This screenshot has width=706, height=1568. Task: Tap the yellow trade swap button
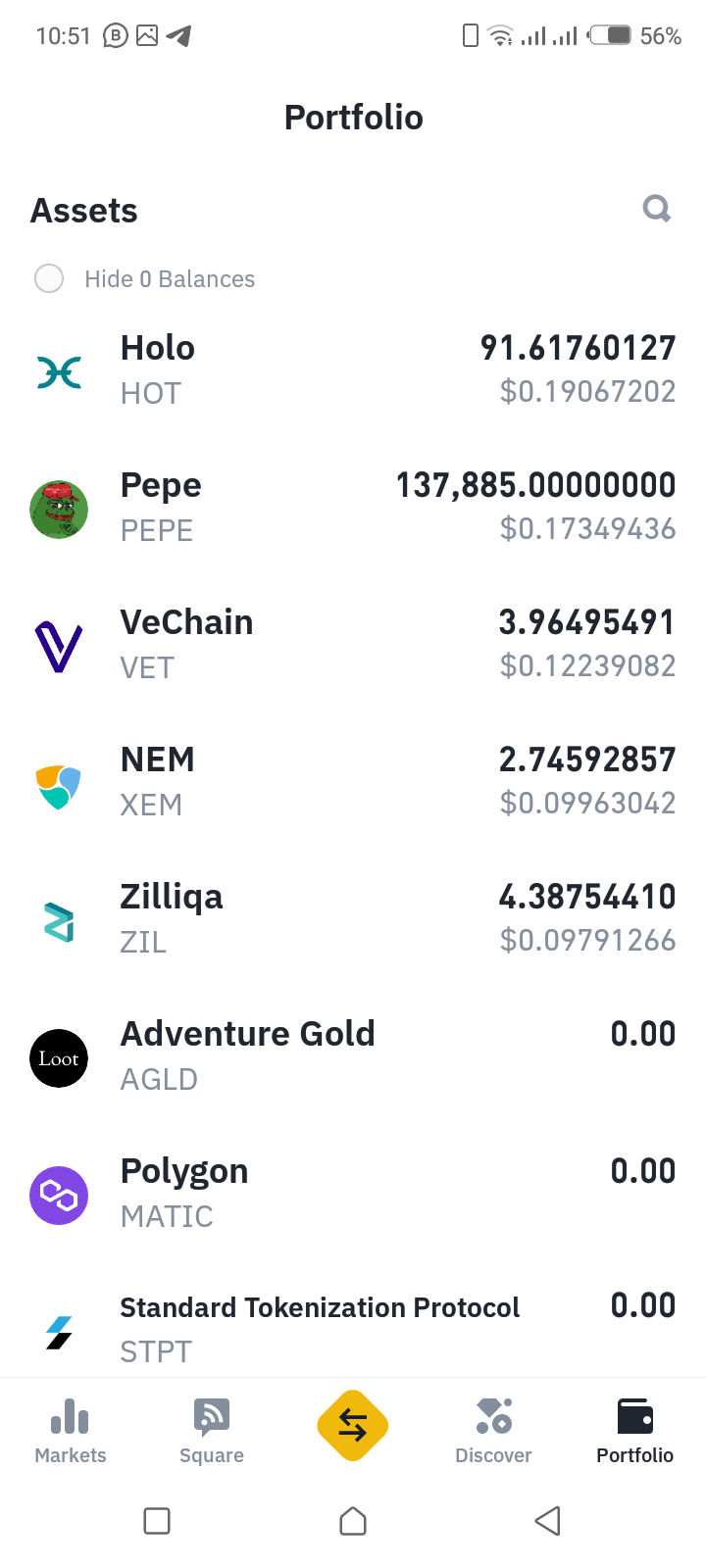coord(353,1426)
